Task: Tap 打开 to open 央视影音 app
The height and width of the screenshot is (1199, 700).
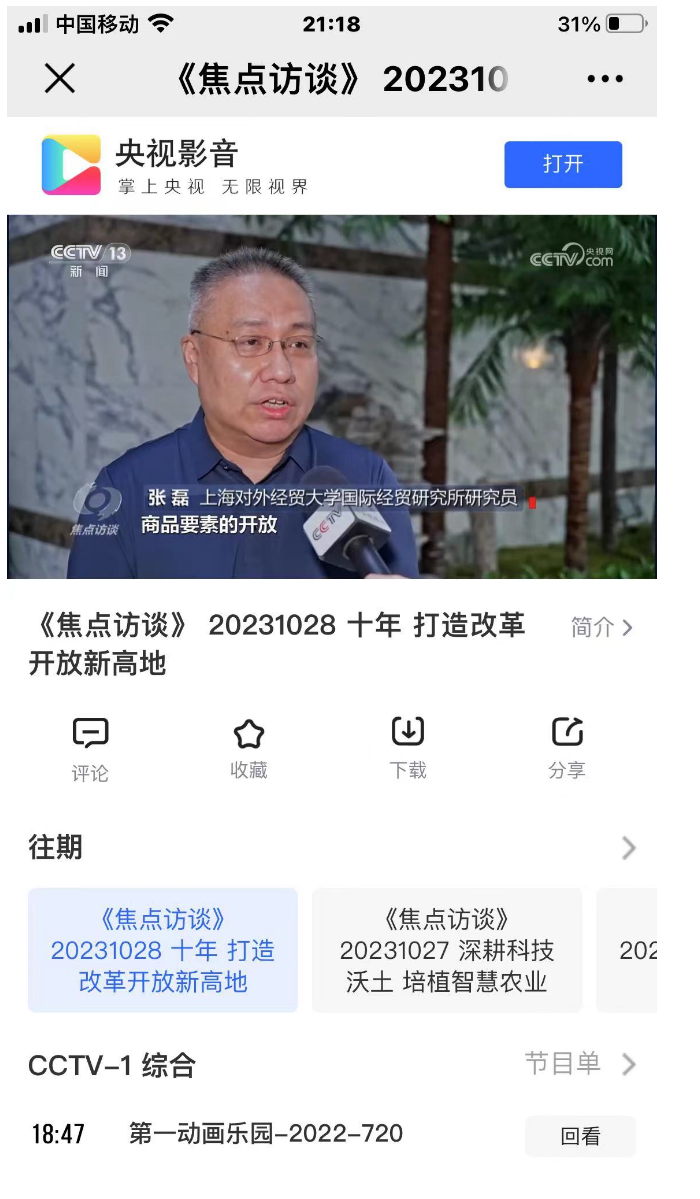Action: pos(562,164)
